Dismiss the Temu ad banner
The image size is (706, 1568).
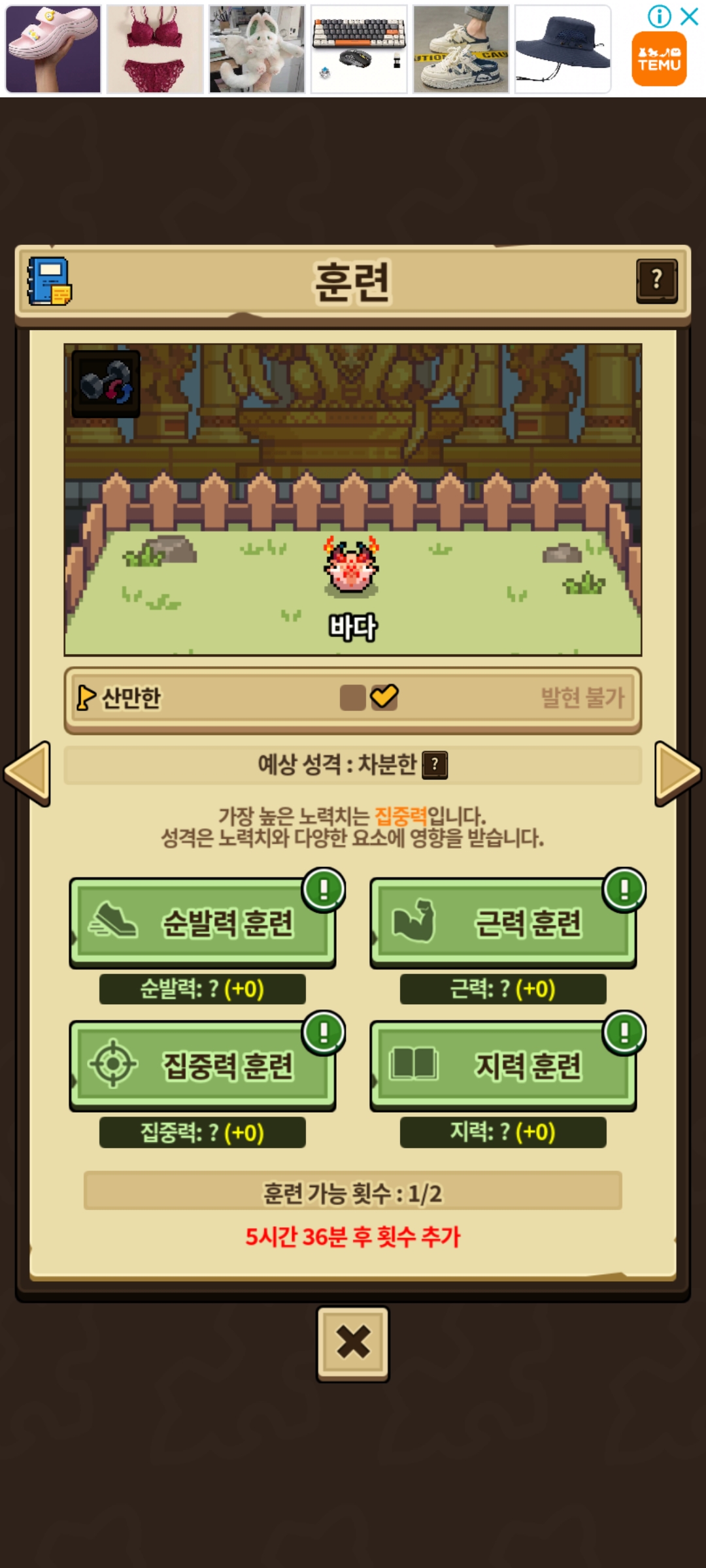(x=690, y=16)
